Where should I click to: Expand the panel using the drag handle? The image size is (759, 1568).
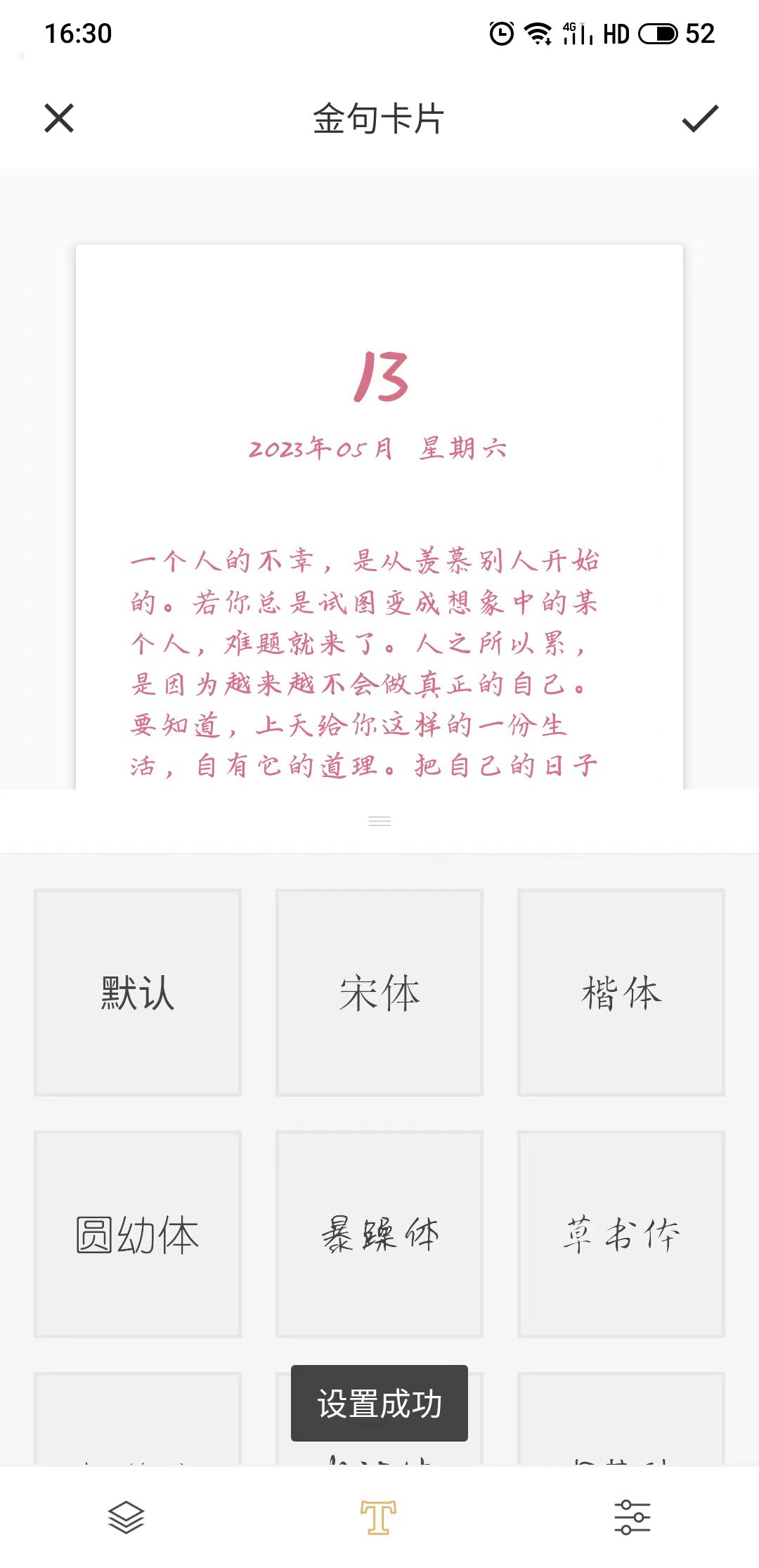click(379, 821)
